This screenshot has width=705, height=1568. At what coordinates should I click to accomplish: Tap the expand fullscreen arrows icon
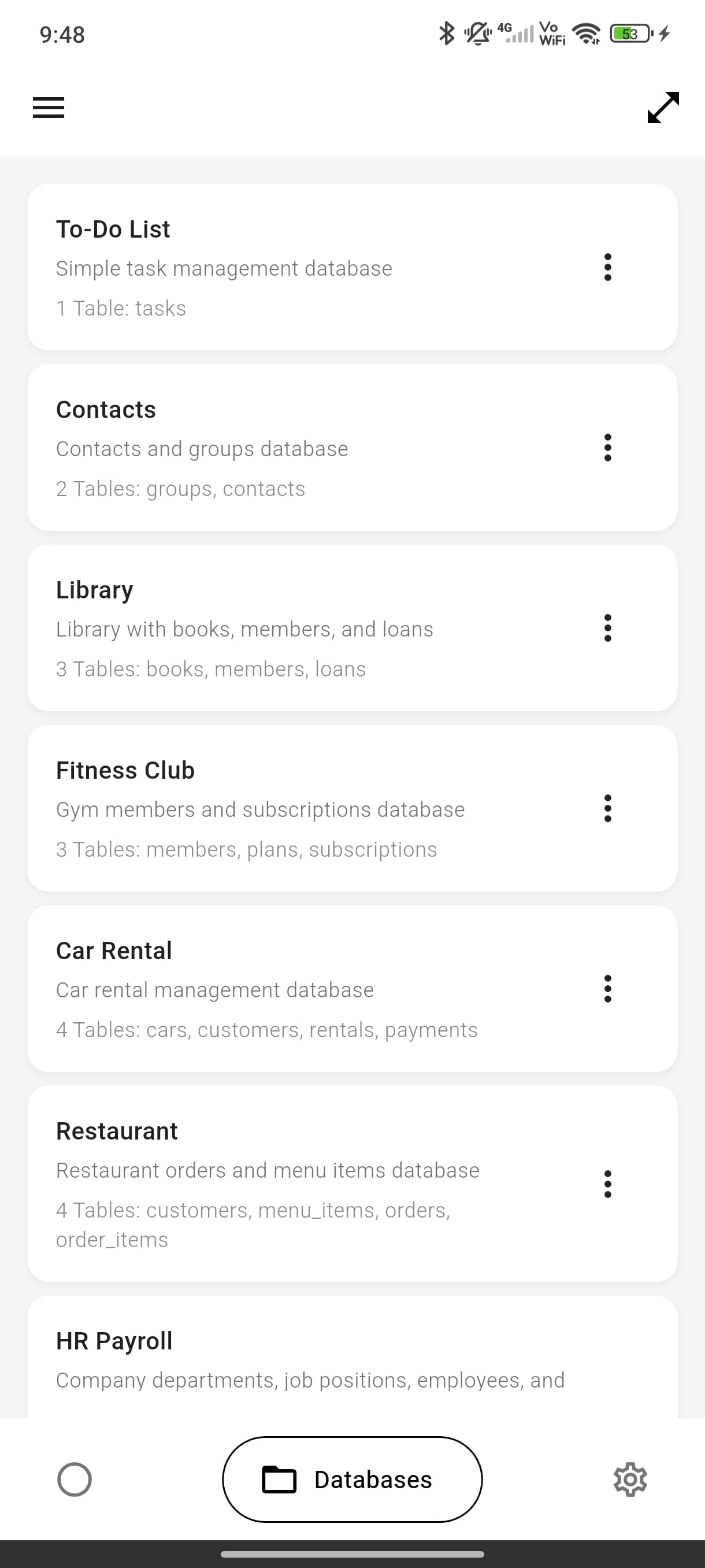point(662,108)
